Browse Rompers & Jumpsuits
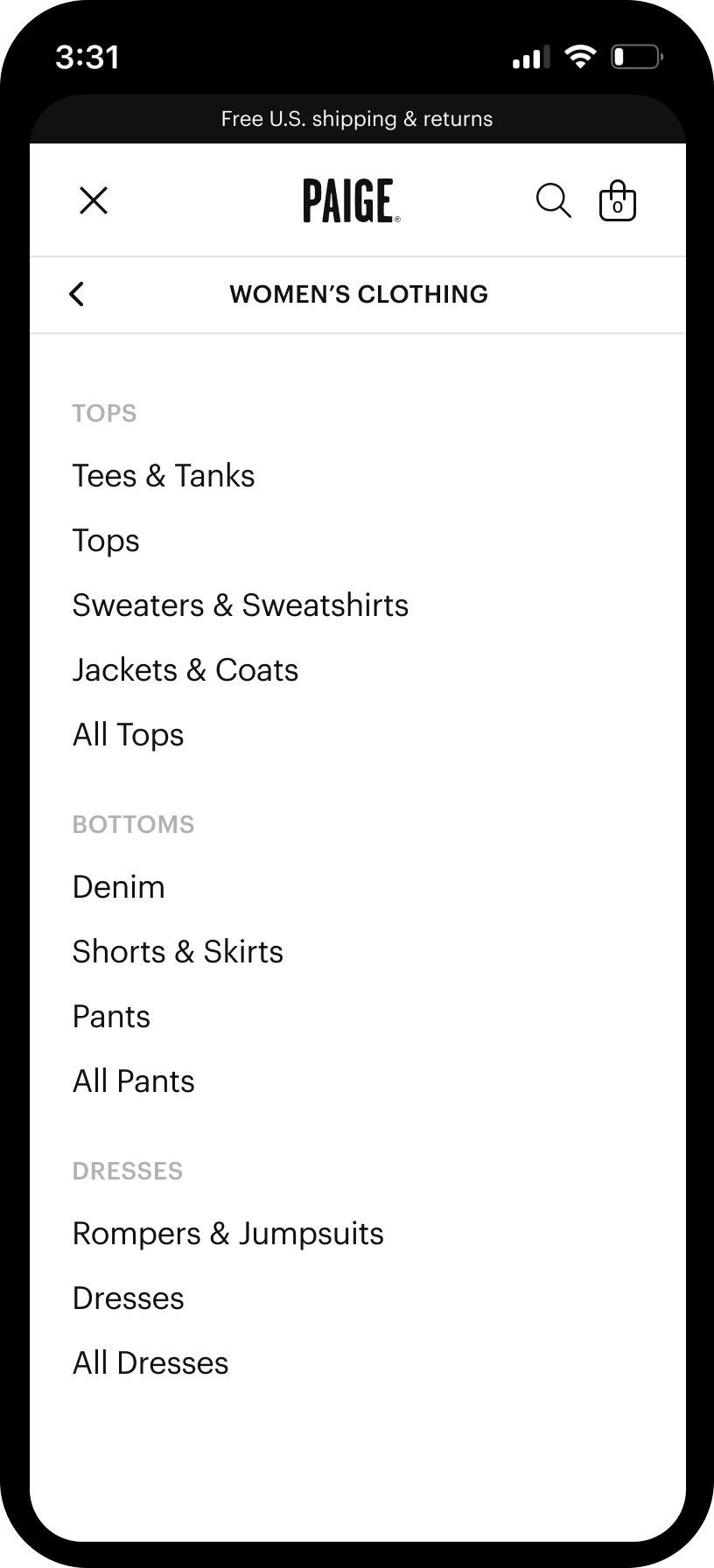 pyautogui.click(x=228, y=1234)
